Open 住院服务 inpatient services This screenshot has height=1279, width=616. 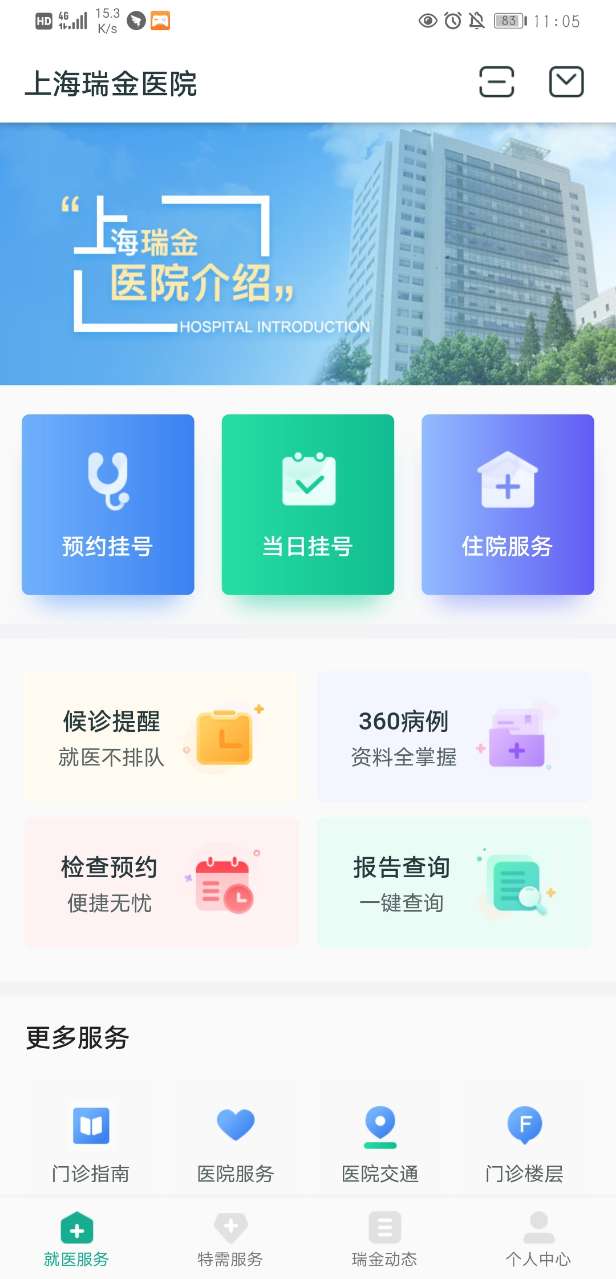[x=508, y=505]
